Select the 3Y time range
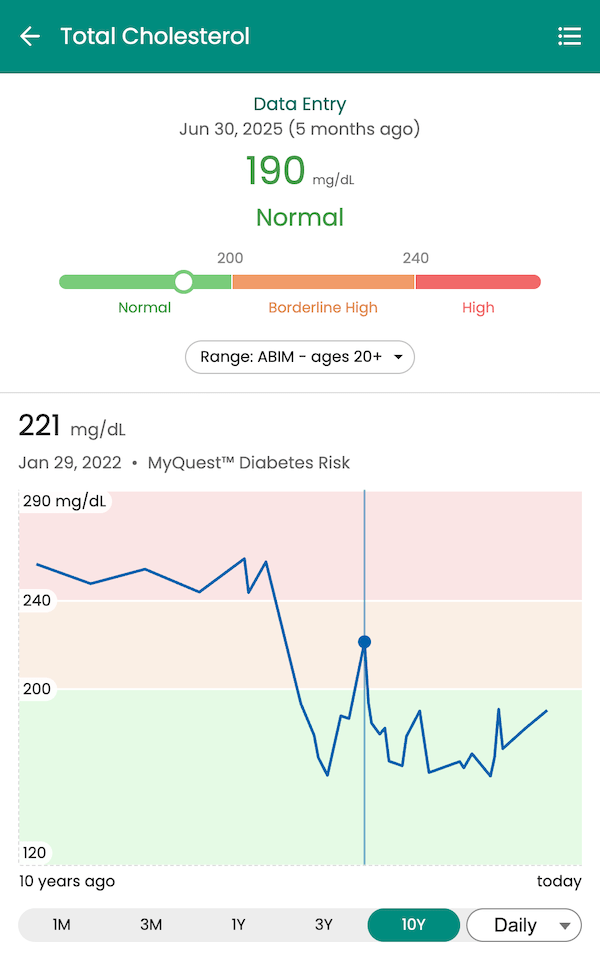 coord(324,925)
